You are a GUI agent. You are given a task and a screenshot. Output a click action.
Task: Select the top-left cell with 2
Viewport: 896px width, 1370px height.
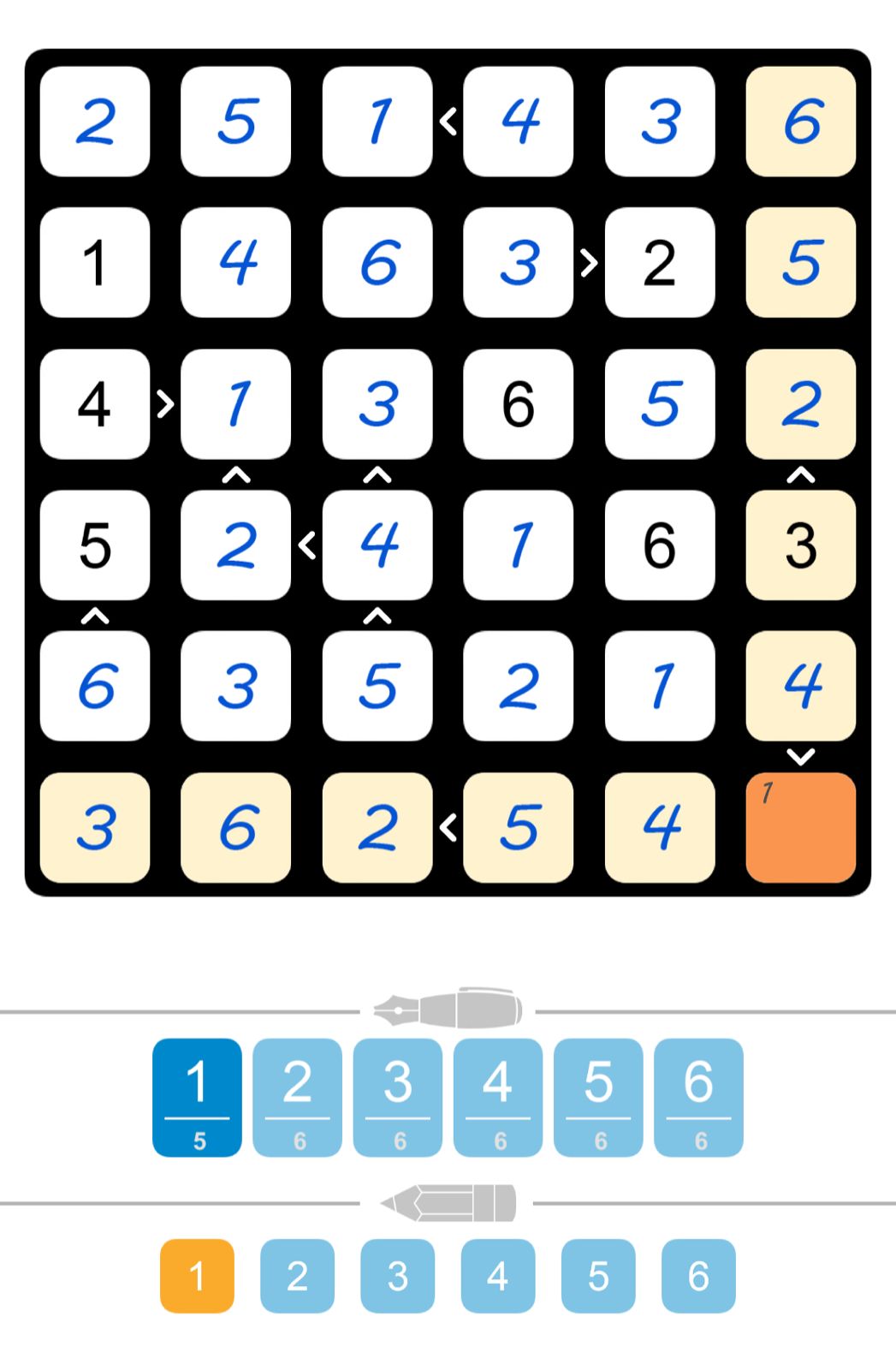tap(95, 122)
